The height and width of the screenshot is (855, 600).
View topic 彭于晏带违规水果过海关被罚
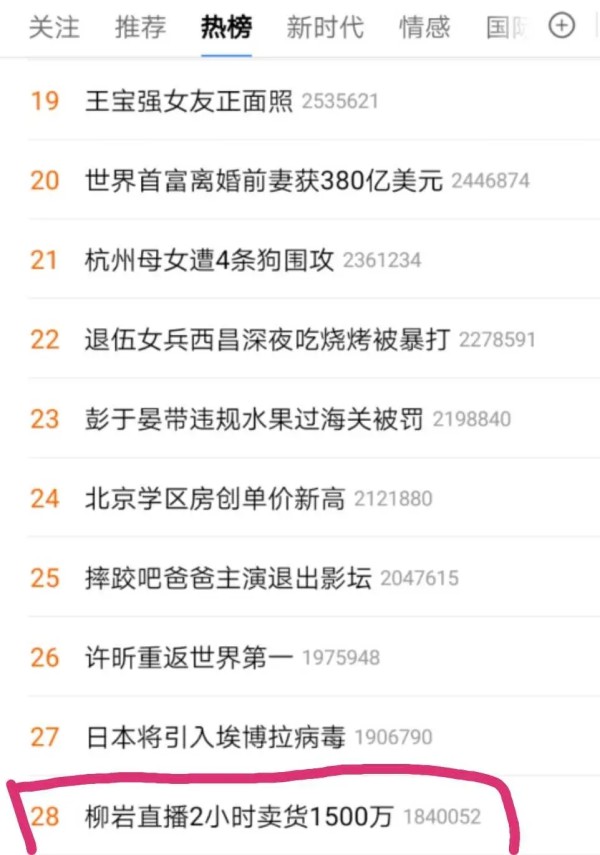(x=255, y=418)
